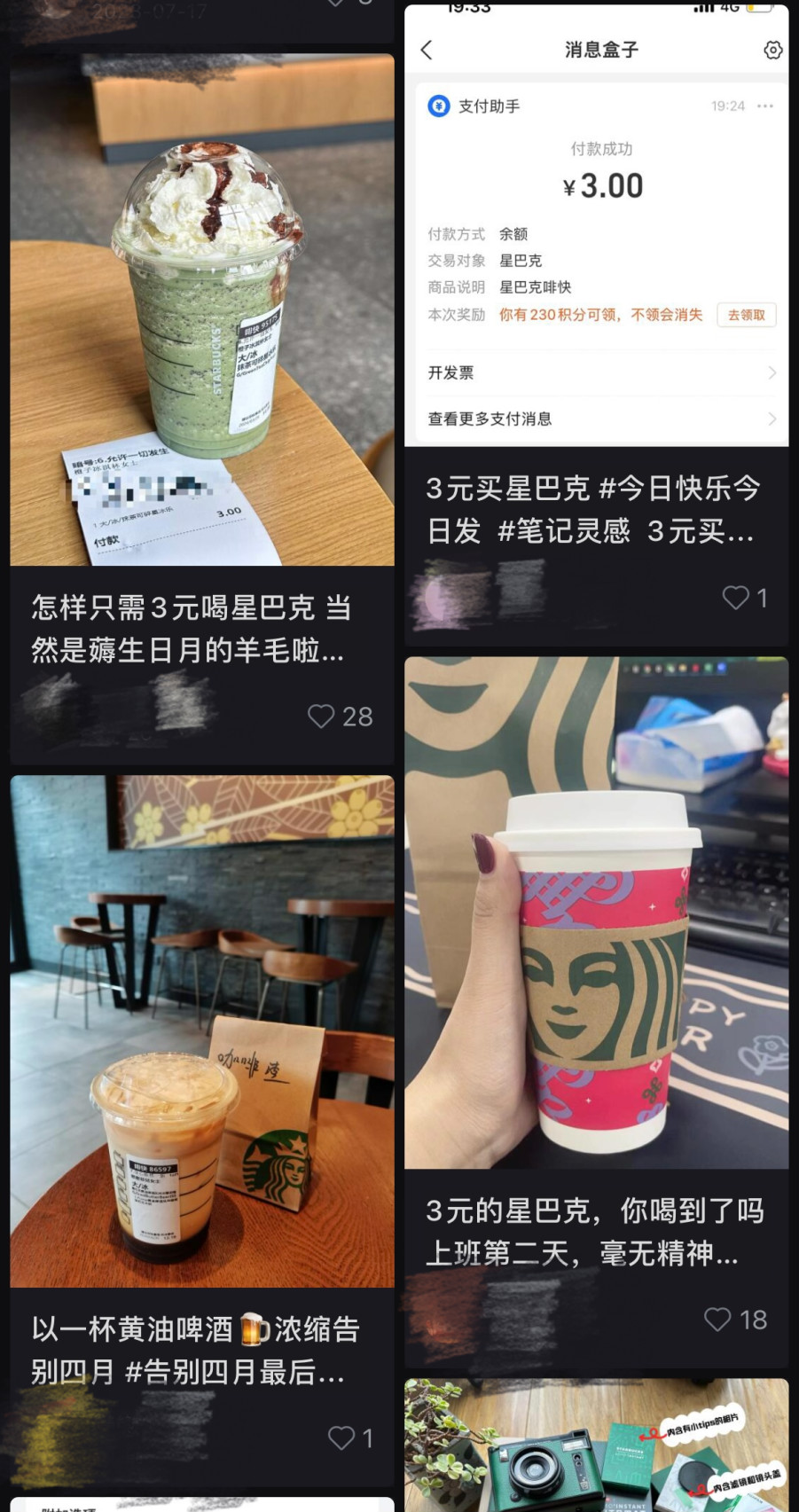The width and height of the screenshot is (799, 1512).
Task: Like the post 怎样只需3元喝星巴克
Action: tap(321, 716)
